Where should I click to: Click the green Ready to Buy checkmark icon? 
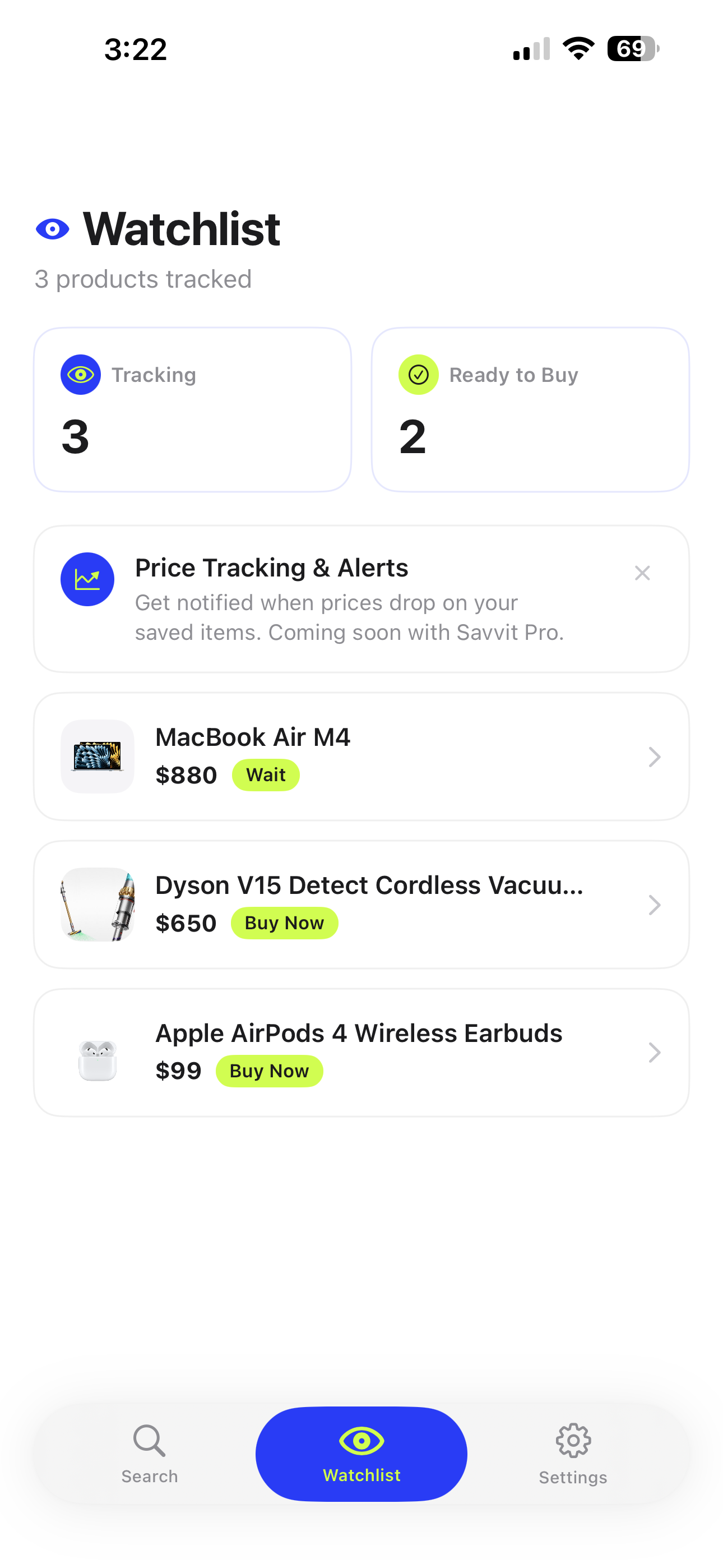418,375
